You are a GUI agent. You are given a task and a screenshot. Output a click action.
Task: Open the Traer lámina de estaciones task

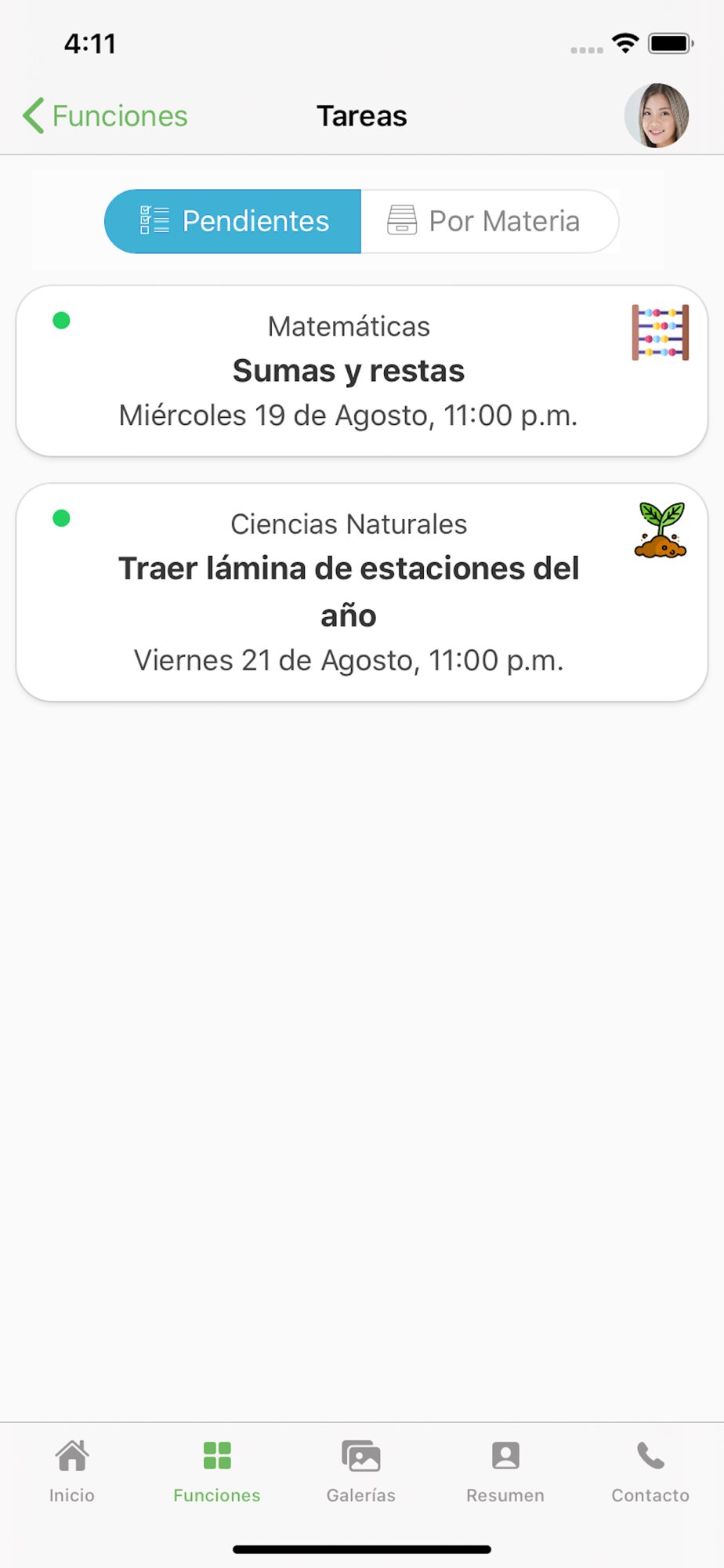(x=362, y=592)
